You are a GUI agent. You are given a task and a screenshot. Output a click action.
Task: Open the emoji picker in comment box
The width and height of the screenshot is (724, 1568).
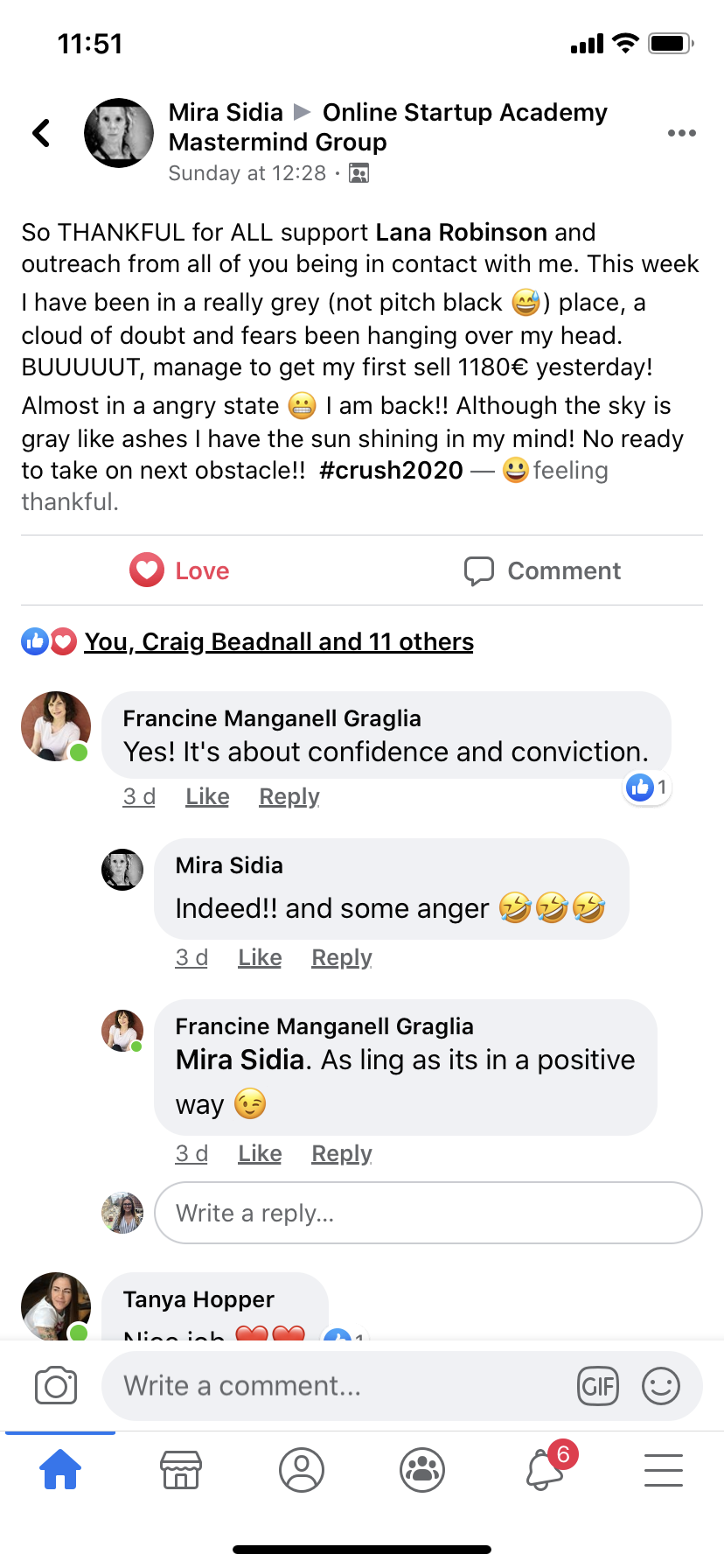click(x=661, y=1386)
